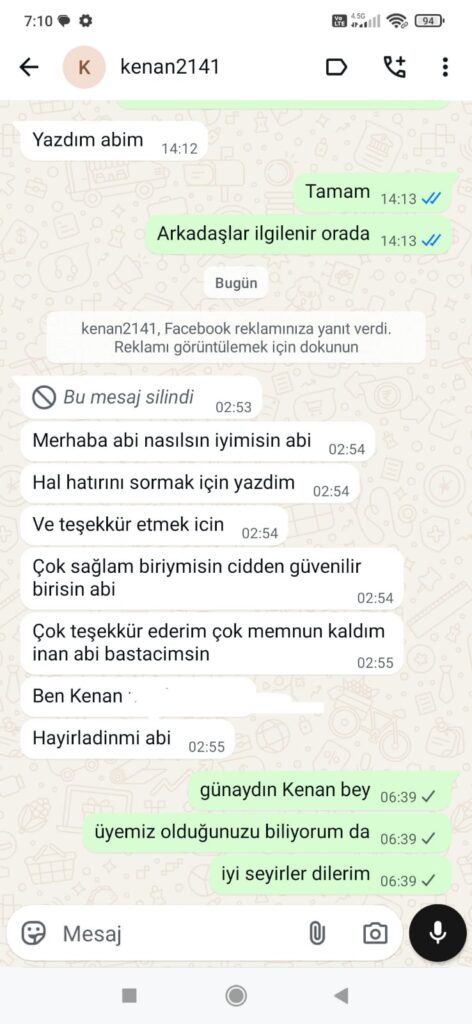Open recent apps from the navigation bar
The height and width of the screenshot is (1024, 472).
point(129,995)
